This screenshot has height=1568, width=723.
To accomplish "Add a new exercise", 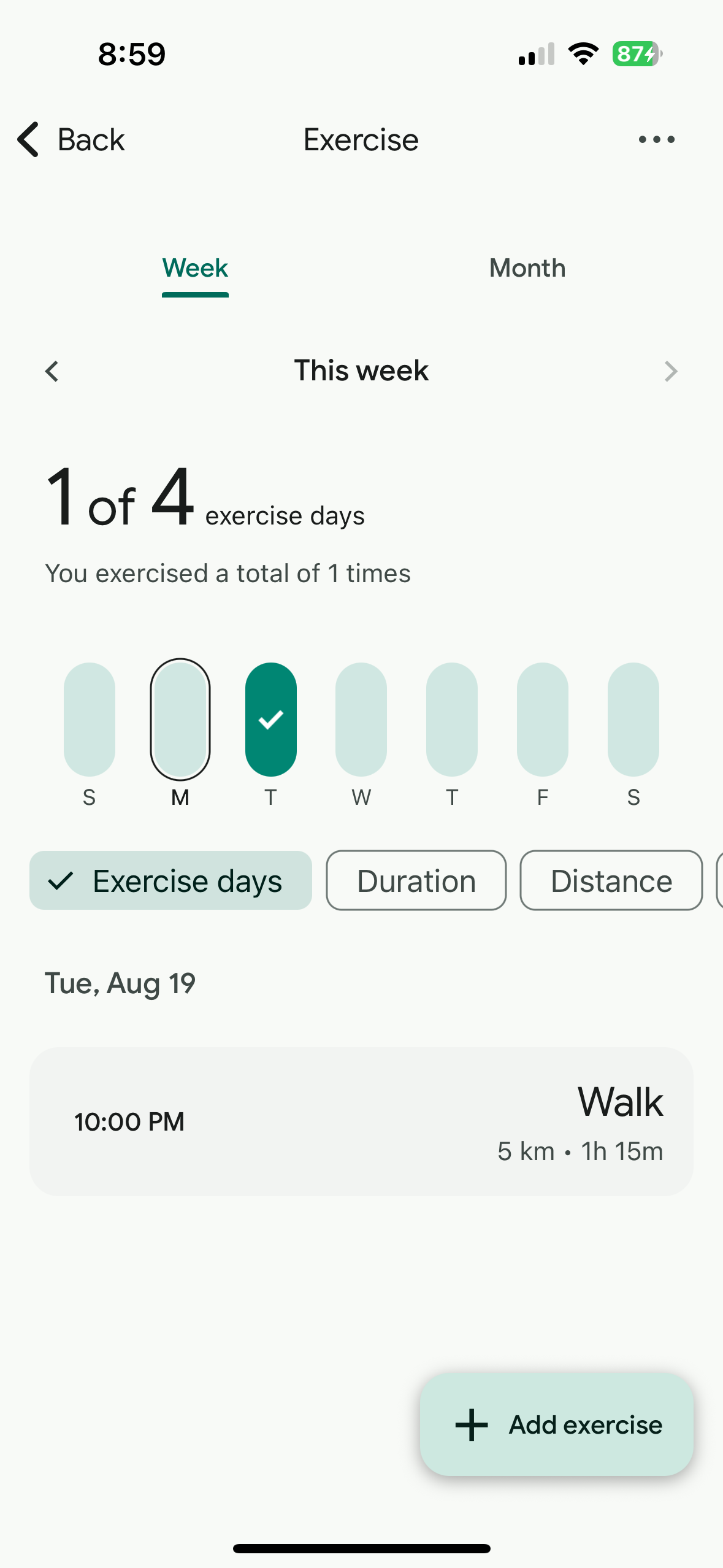I will point(556,1424).
